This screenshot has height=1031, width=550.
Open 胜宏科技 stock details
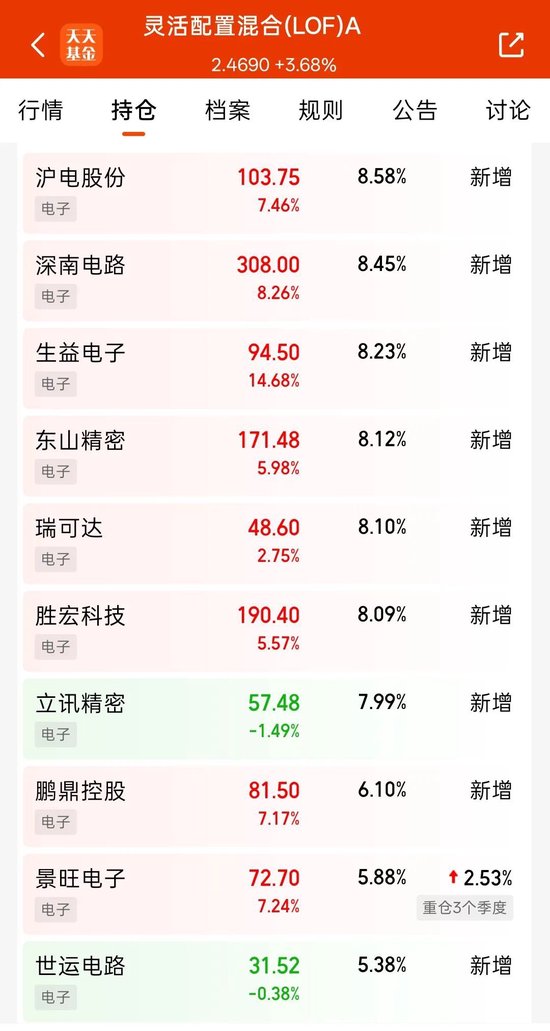275,630
